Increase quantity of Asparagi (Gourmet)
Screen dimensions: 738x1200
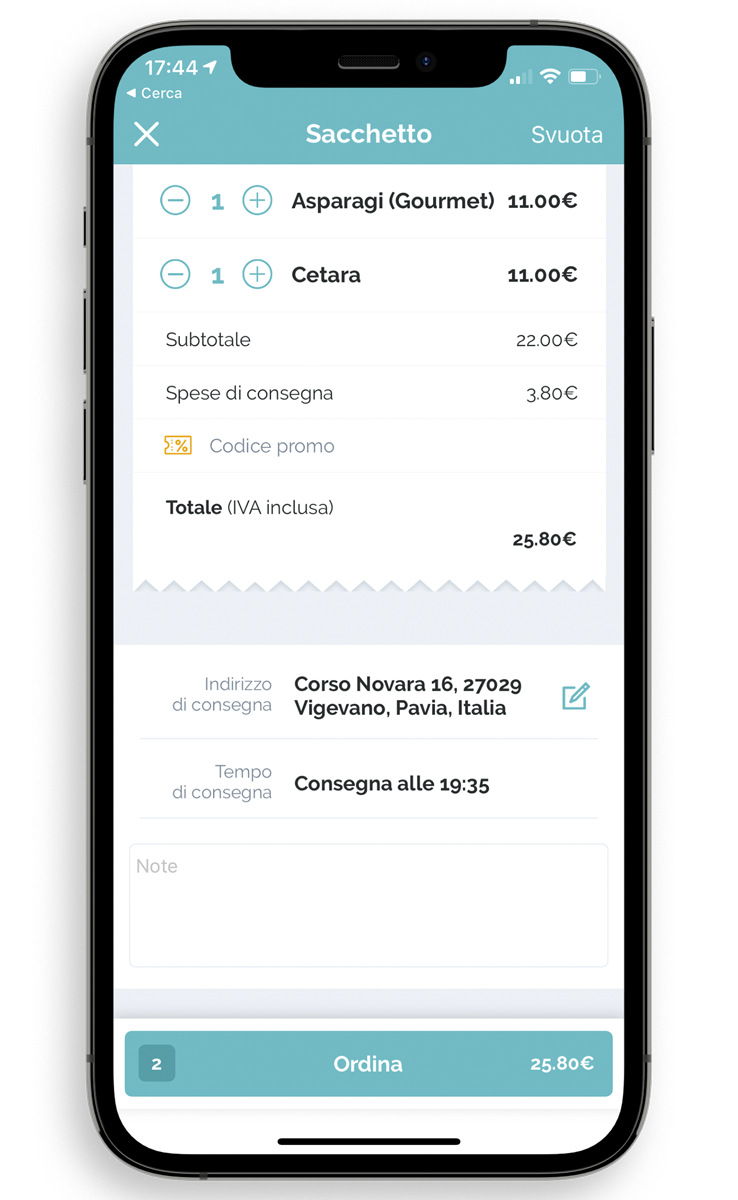pyautogui.click(x=257, y=201)
